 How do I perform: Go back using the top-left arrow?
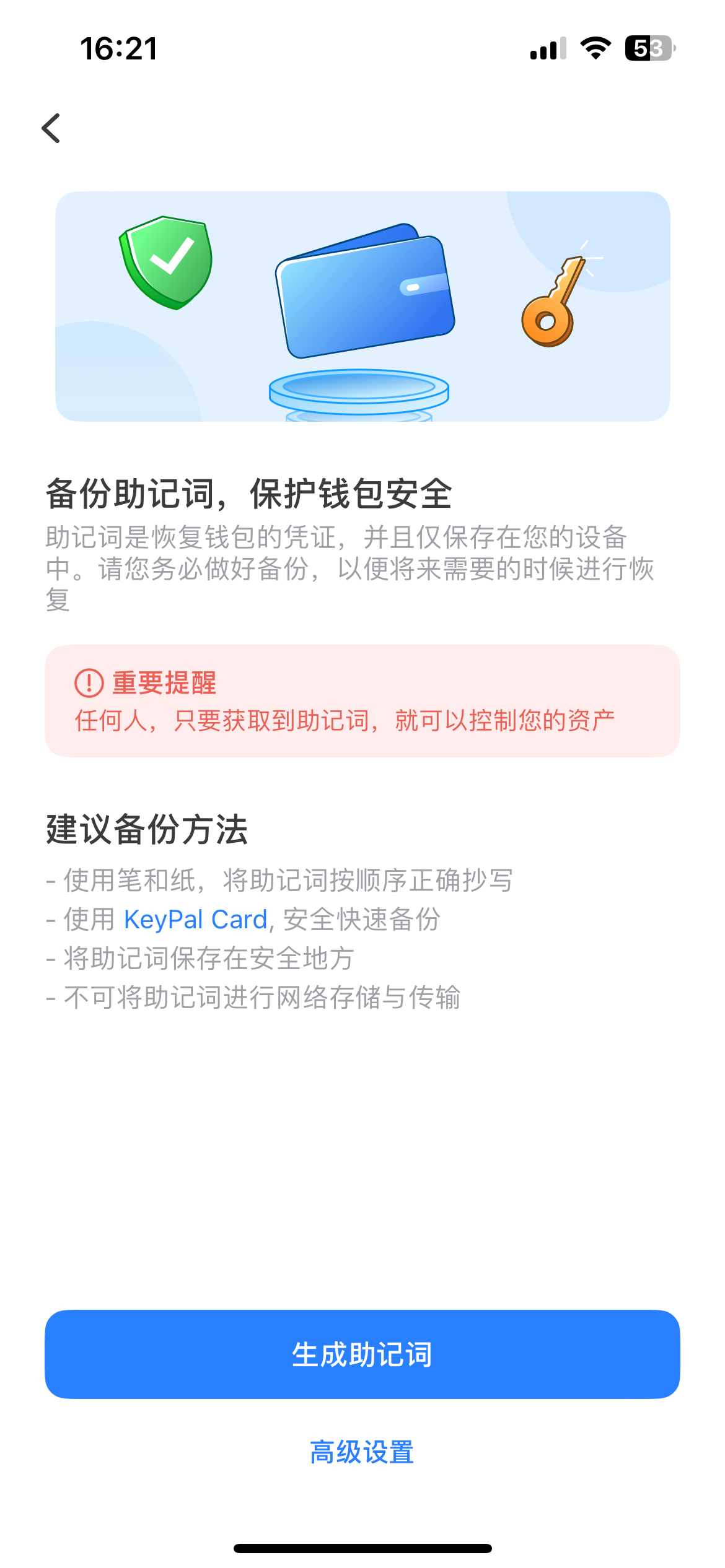point(51,128)
